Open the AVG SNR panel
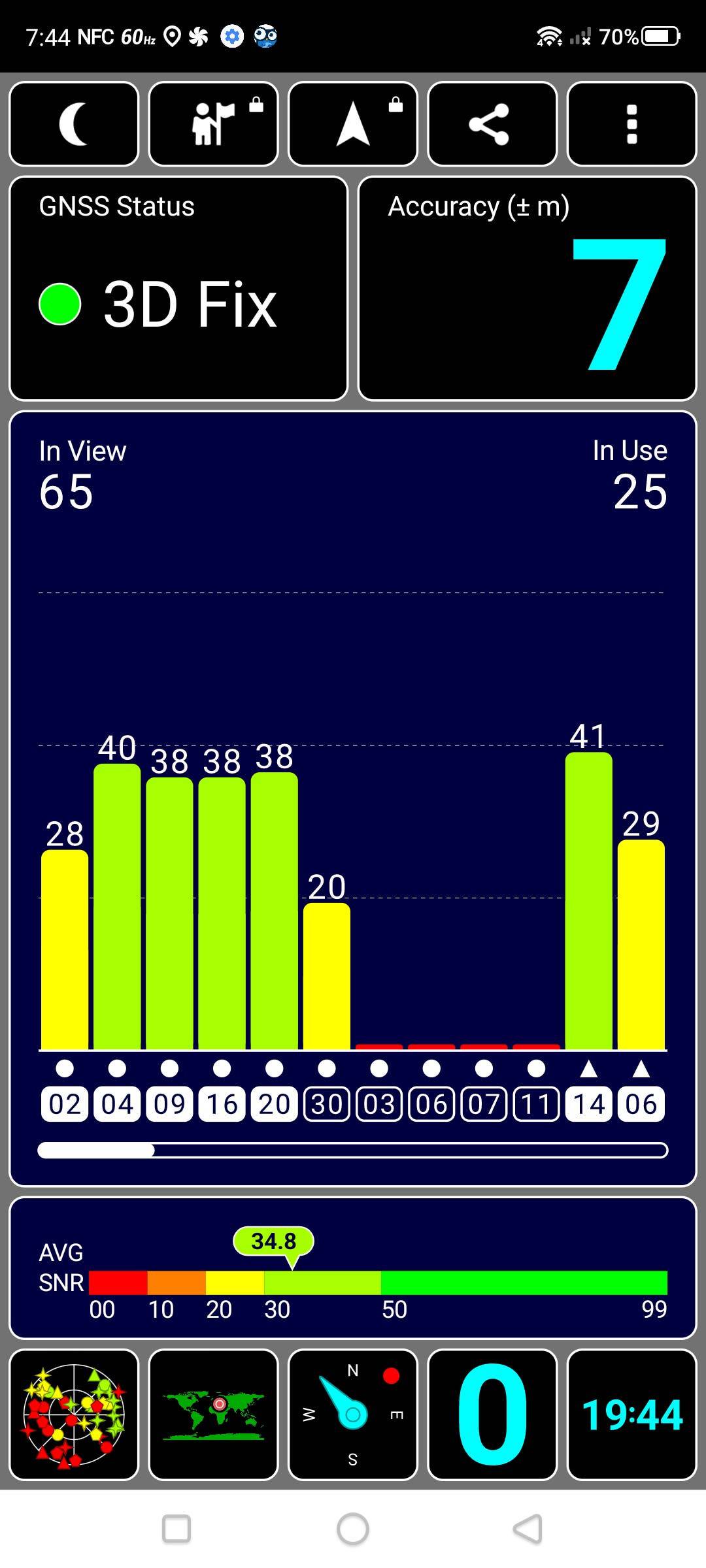 pos(353,1268)
